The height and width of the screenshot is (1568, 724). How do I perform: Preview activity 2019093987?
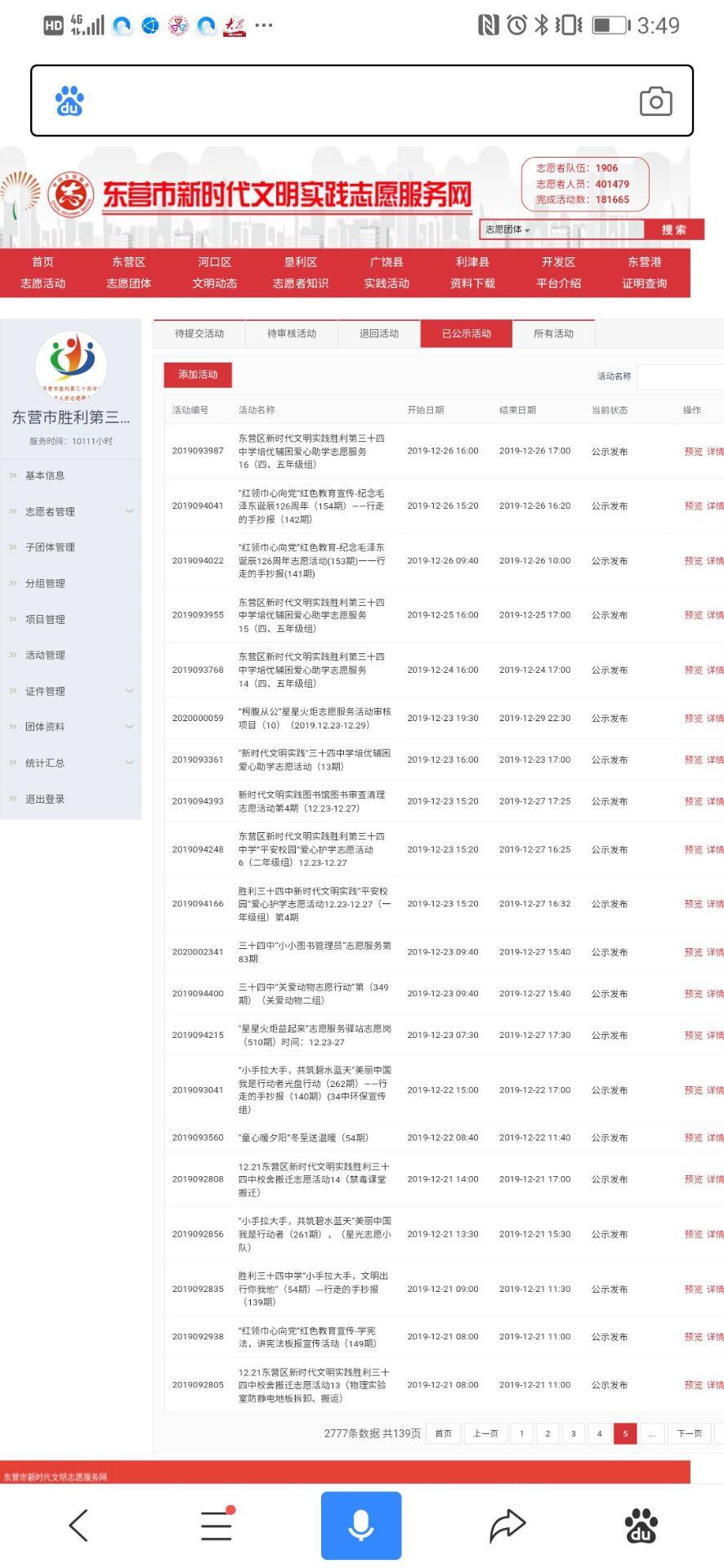click(x=693, y=451)
